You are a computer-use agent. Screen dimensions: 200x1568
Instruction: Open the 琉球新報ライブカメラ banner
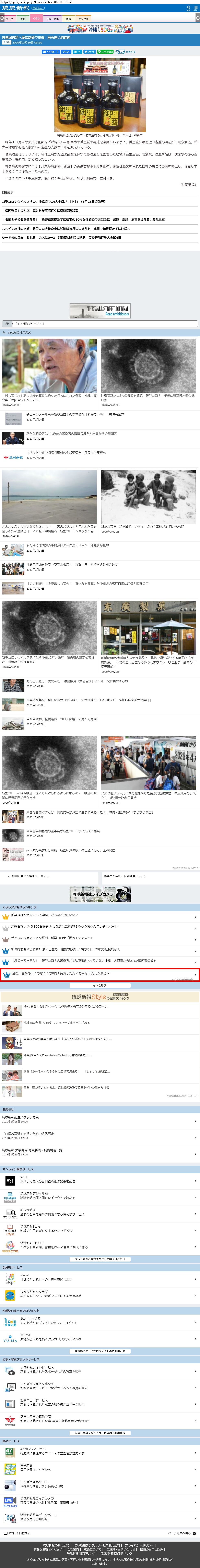100,894
